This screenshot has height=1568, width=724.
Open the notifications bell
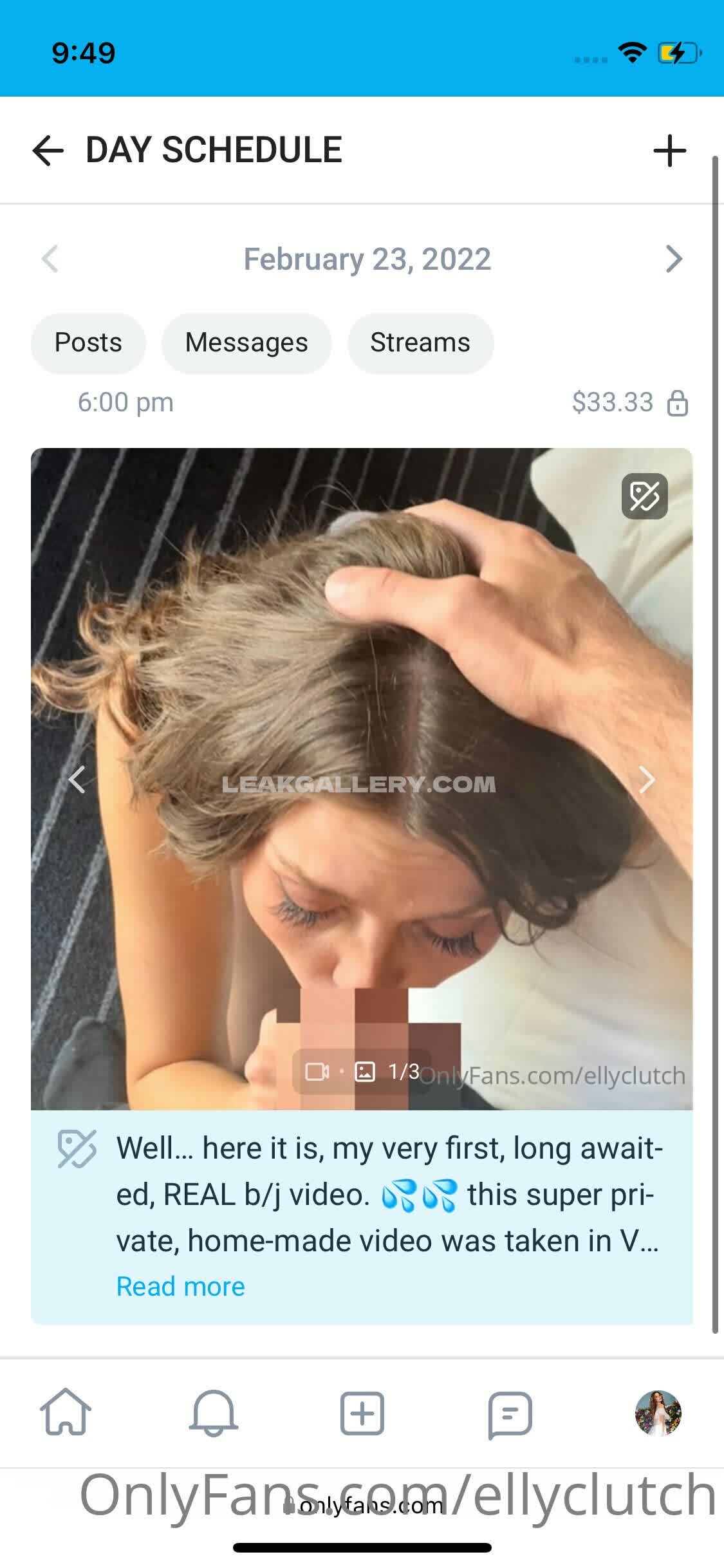click(214, 1412)
